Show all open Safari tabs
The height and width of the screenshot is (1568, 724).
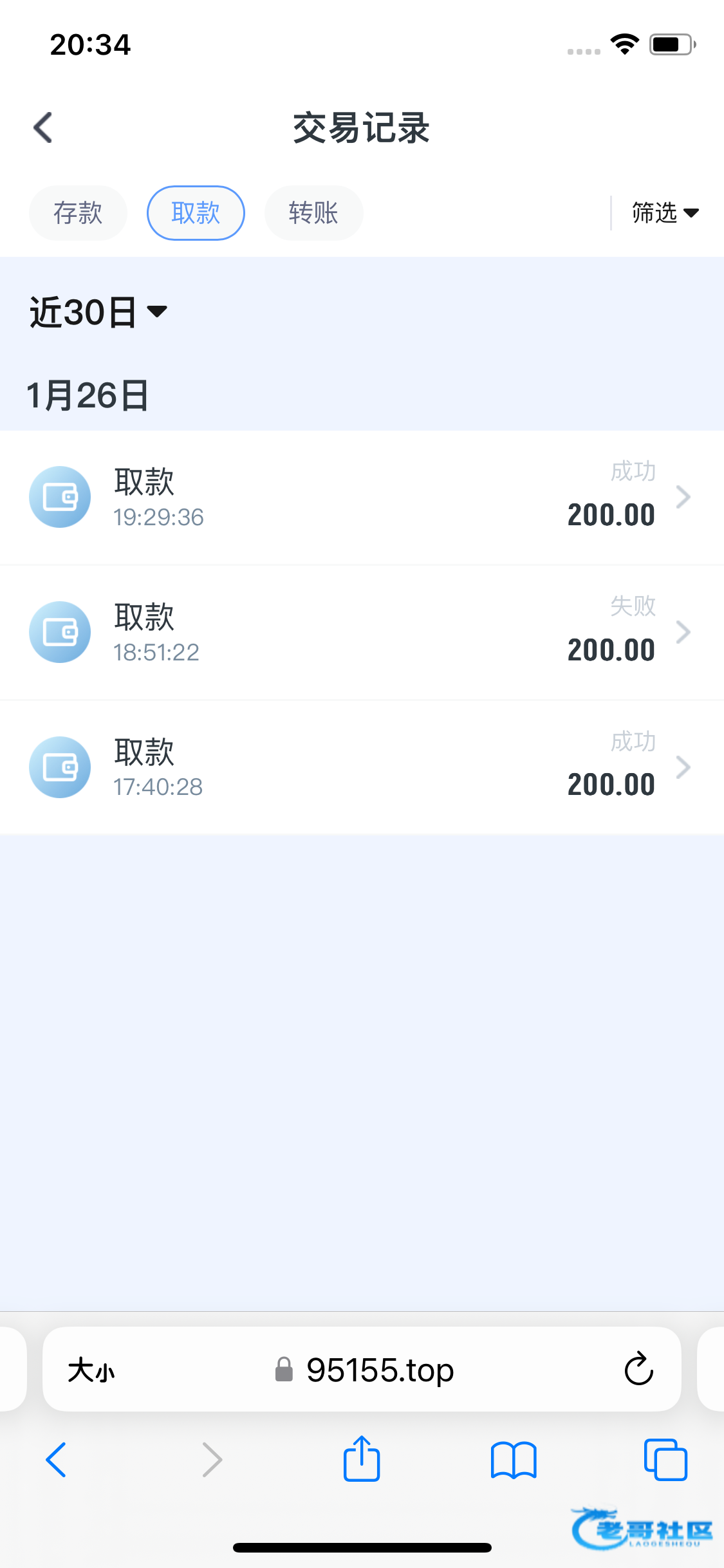pos(665,1460)
